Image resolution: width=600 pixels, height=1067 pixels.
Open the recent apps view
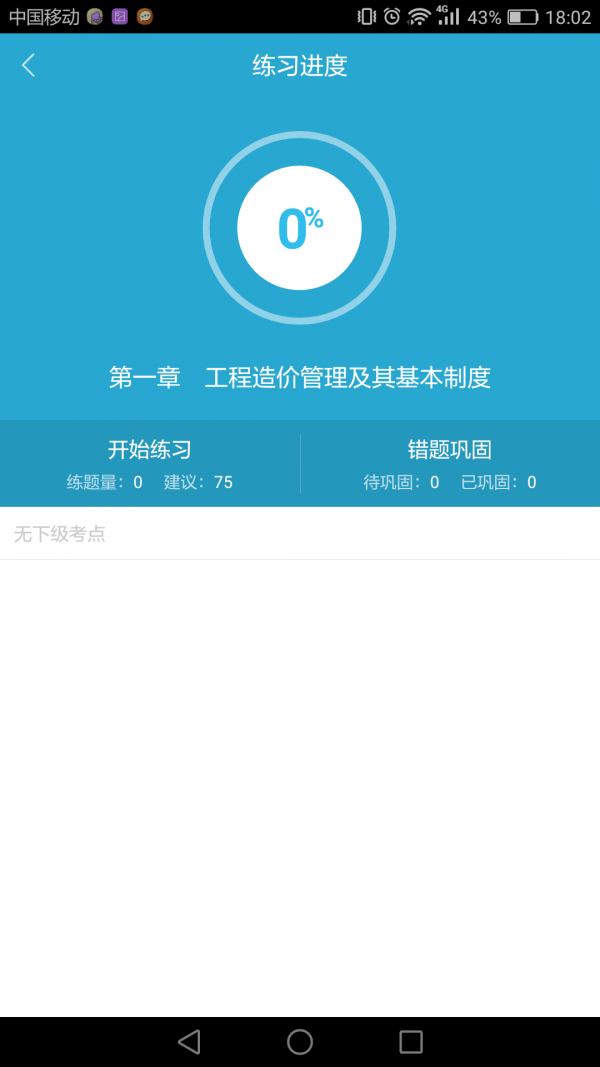pos(411,1042)
